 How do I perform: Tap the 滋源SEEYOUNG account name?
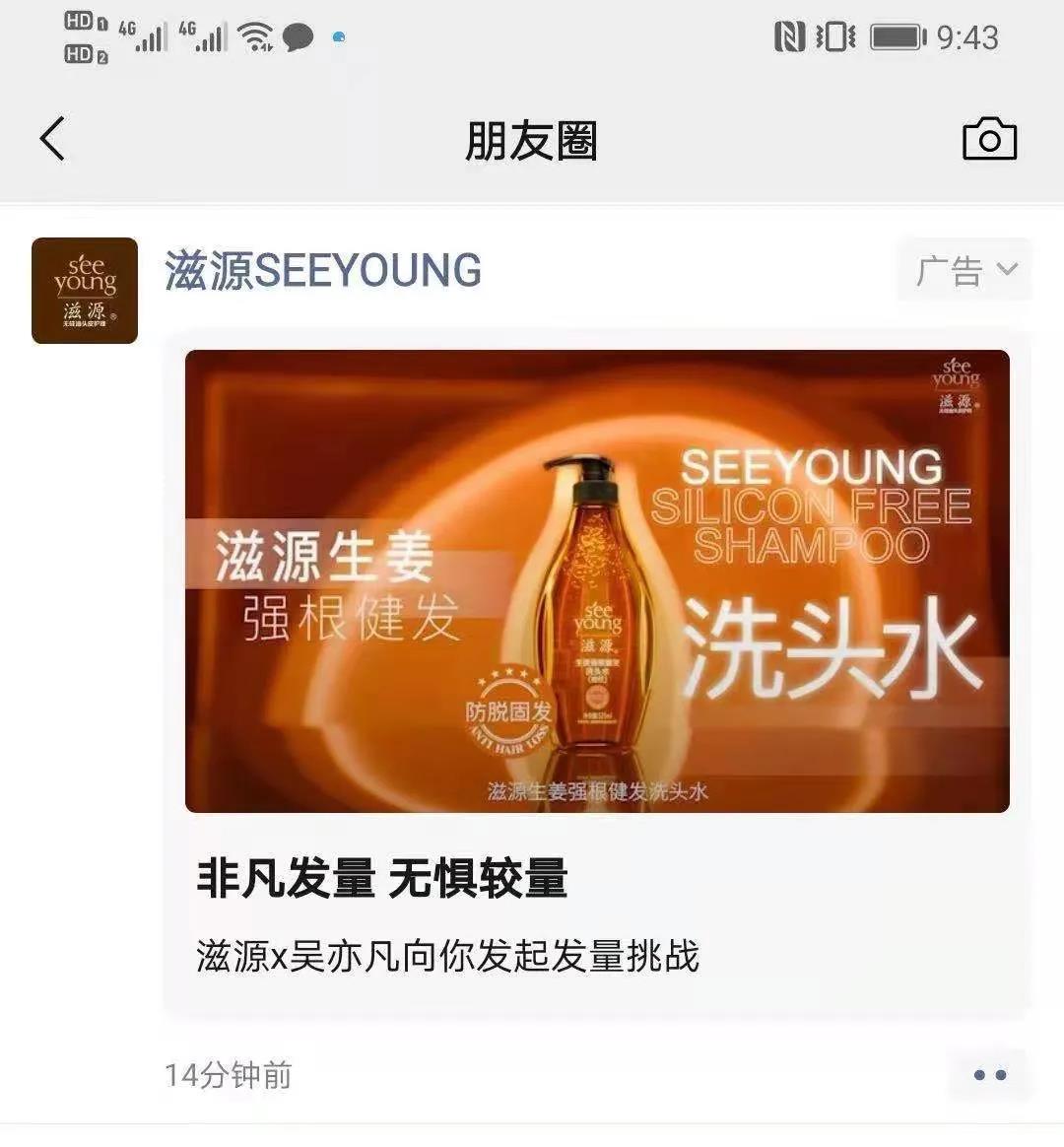pos(323,271)
